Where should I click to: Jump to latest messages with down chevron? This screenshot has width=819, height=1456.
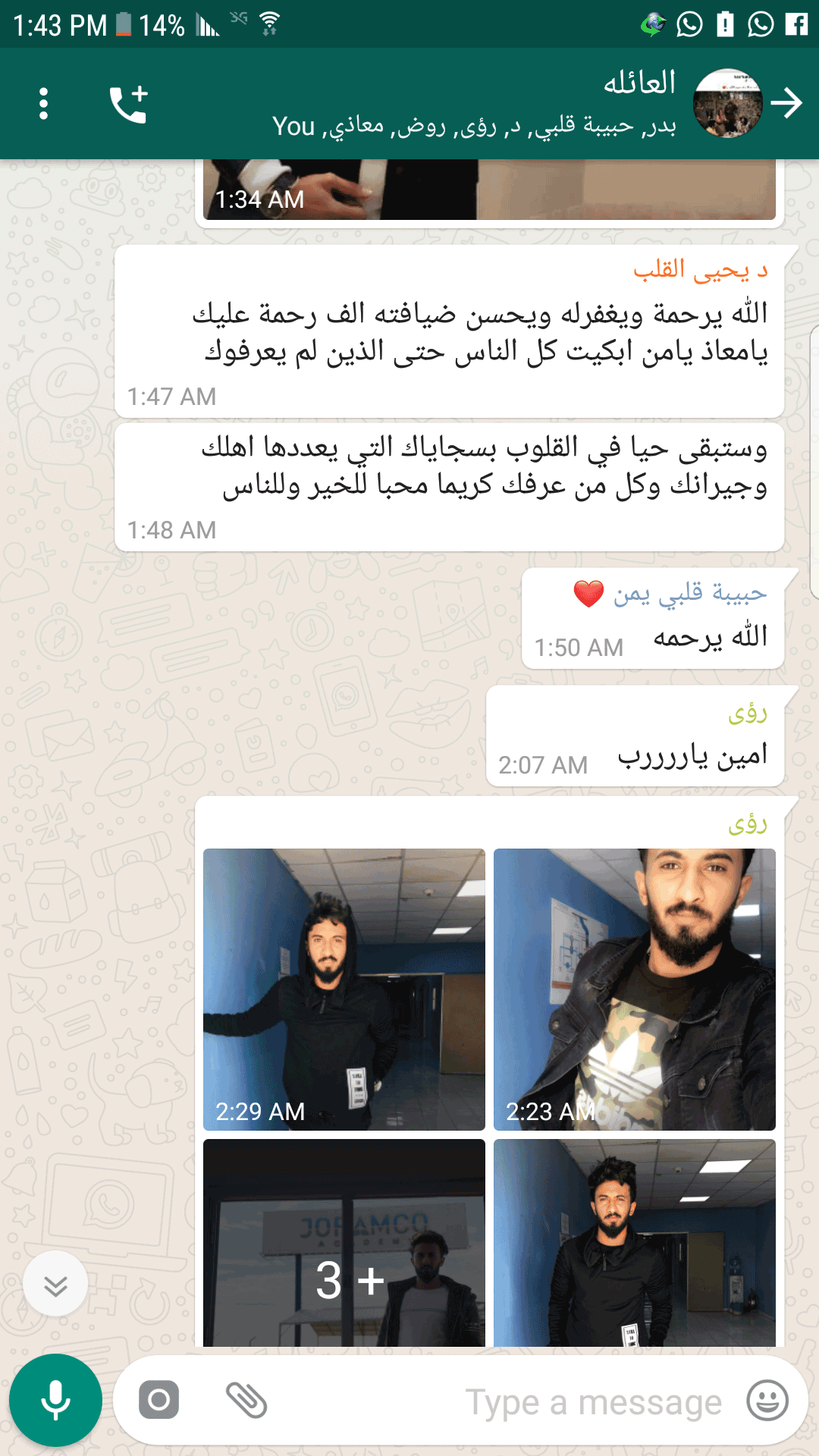click(55, 1284)
